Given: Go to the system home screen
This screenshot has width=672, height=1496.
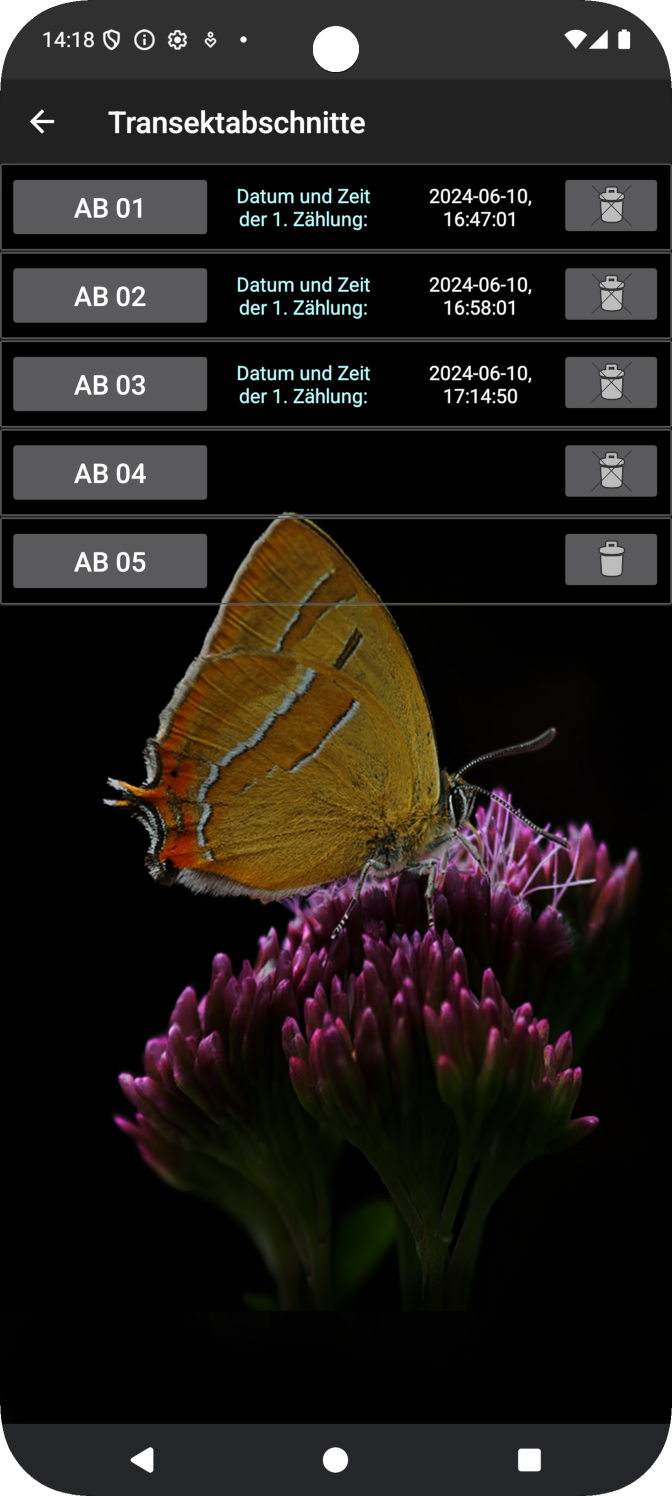Looking at the screenshot, I should 336,1460.
